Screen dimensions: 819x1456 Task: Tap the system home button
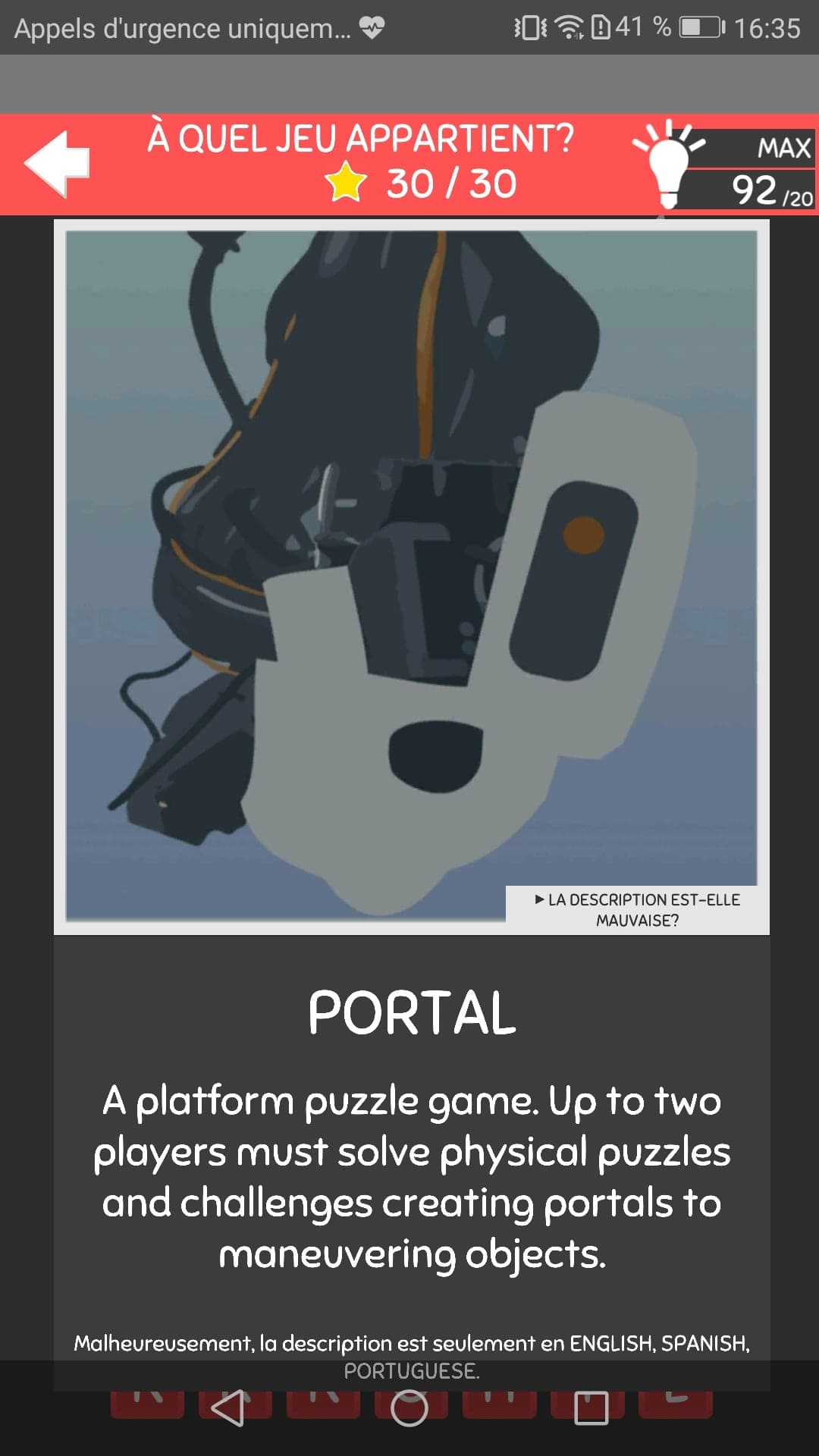click(x=409, y=1408)
